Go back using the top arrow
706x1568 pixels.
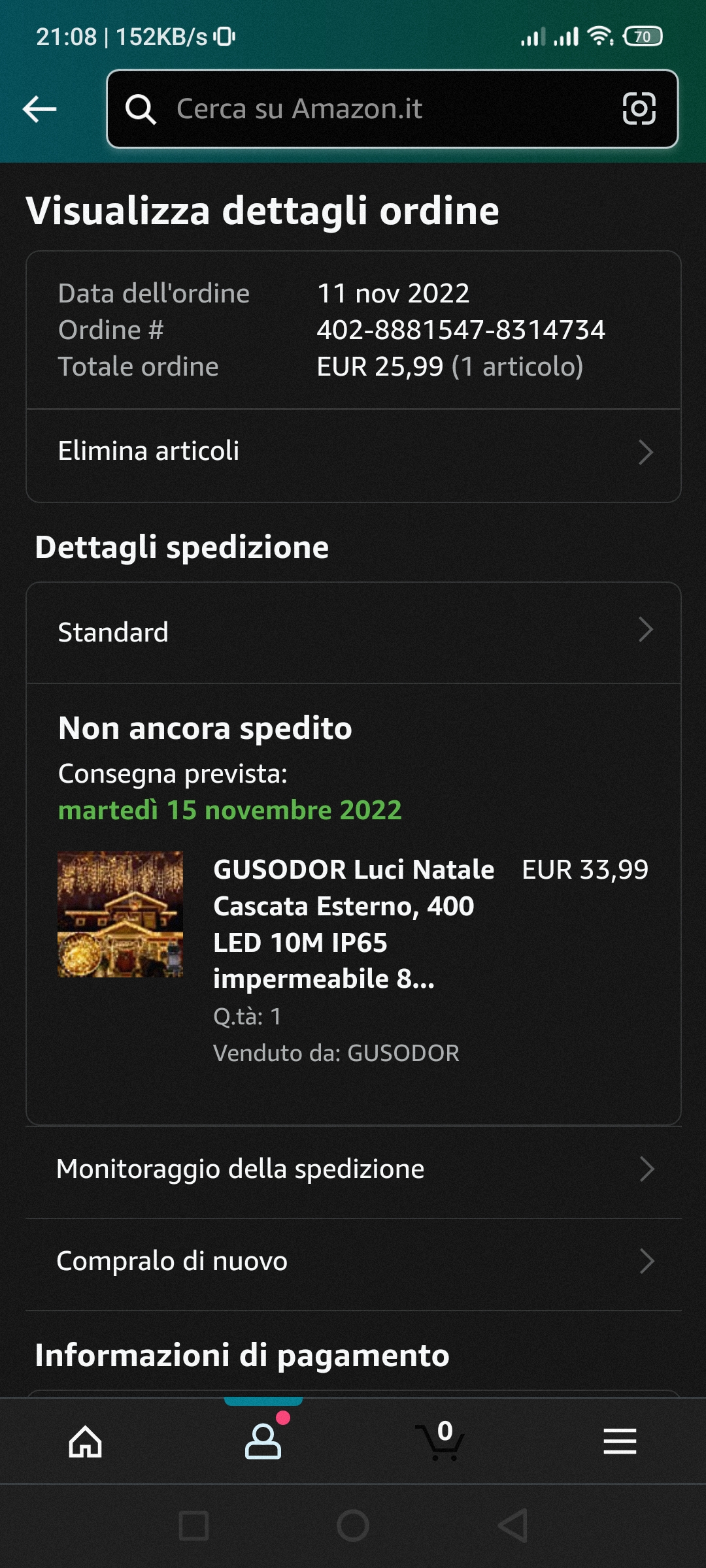(40, 108)
